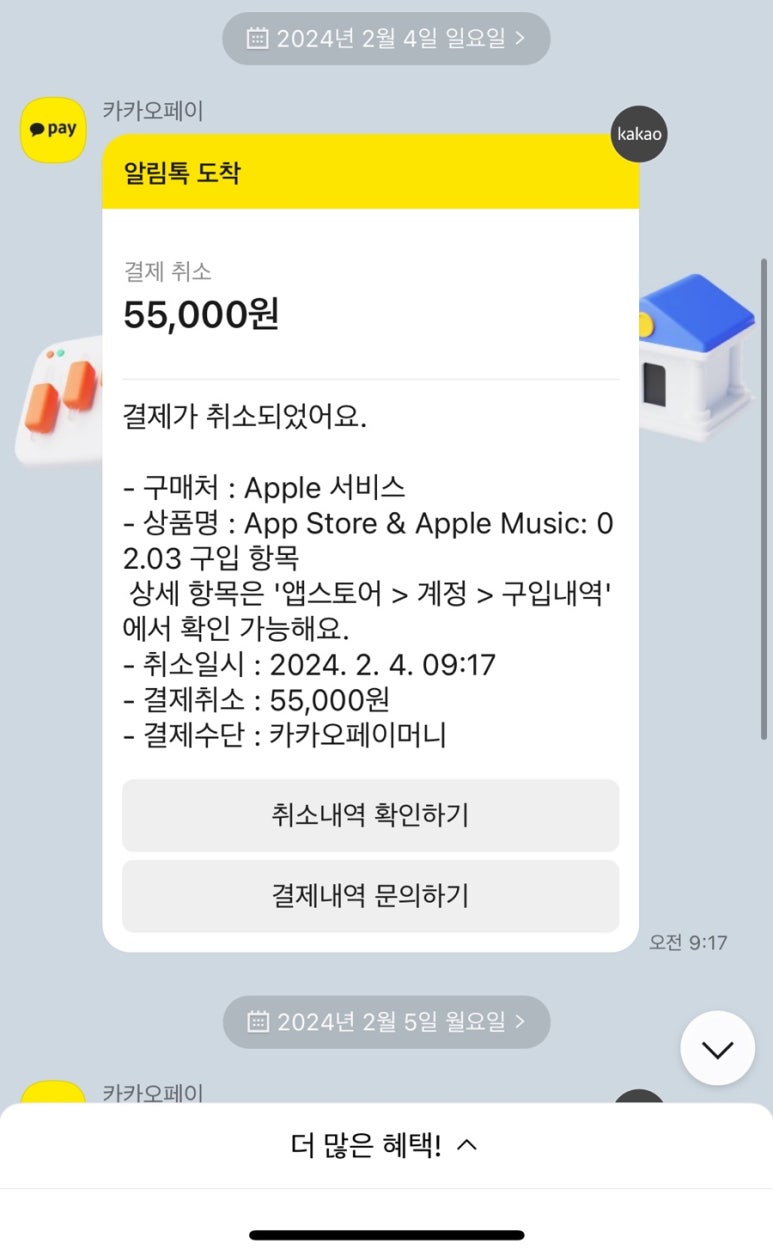Image resolution: width=773 pixels, height=1256 pixels.
Task: Tap 결제내역 문의하기 button
Action: point(370,896)
